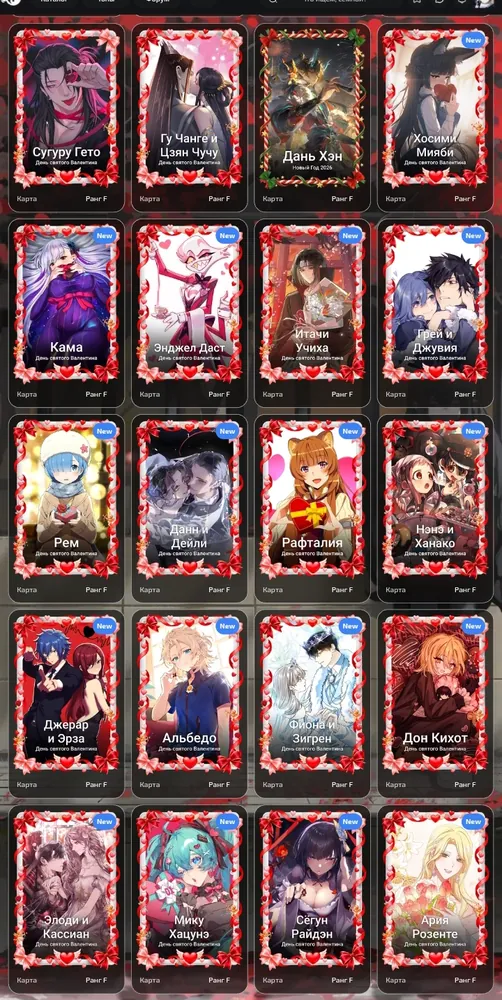Open the Джерар и Эрза card

(x=66, y=704)
